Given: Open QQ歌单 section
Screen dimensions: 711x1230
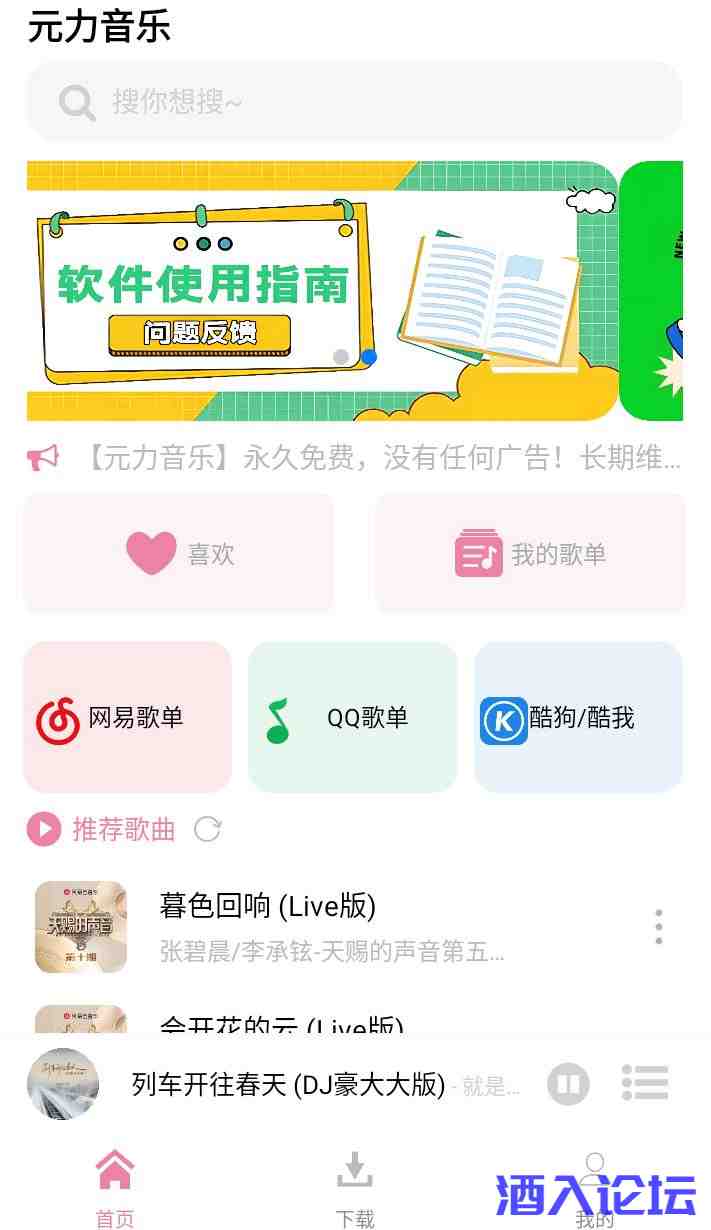Looking at the screenshot, I should tap(352, 717).
